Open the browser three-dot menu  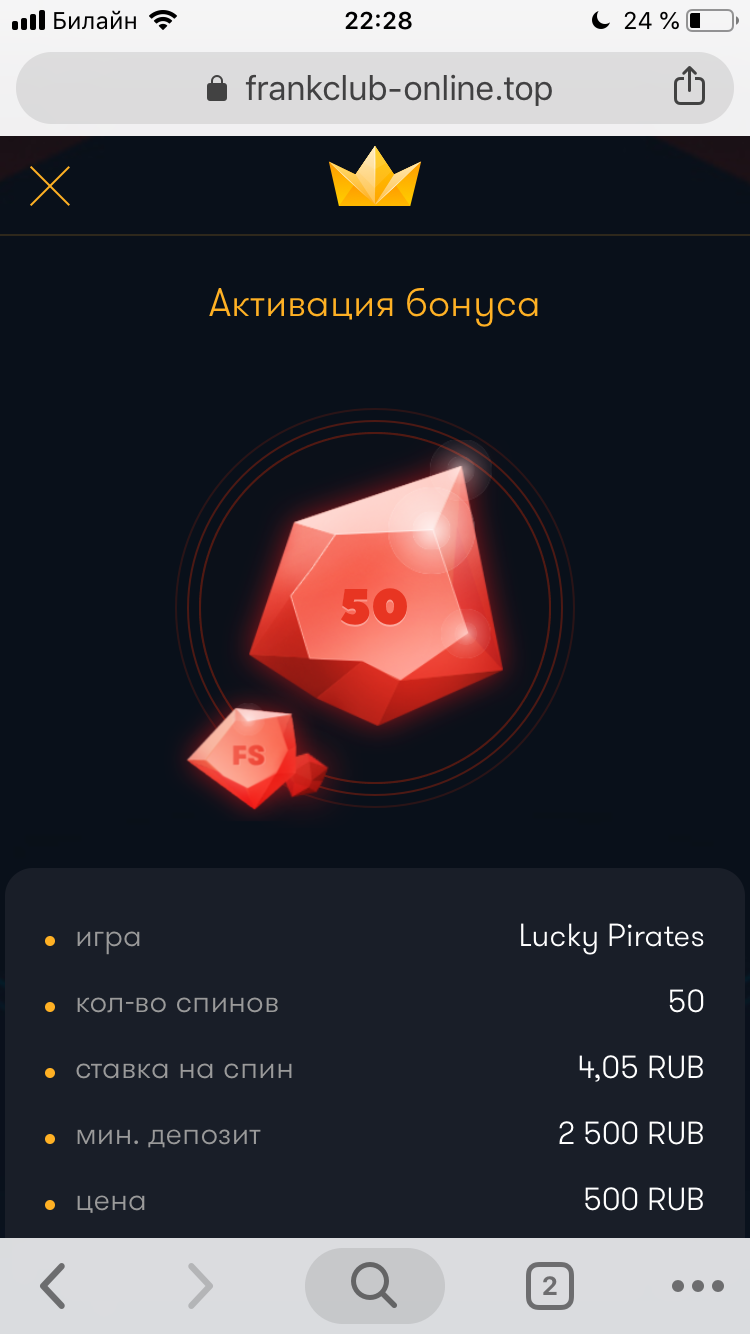click(697, 1286)
